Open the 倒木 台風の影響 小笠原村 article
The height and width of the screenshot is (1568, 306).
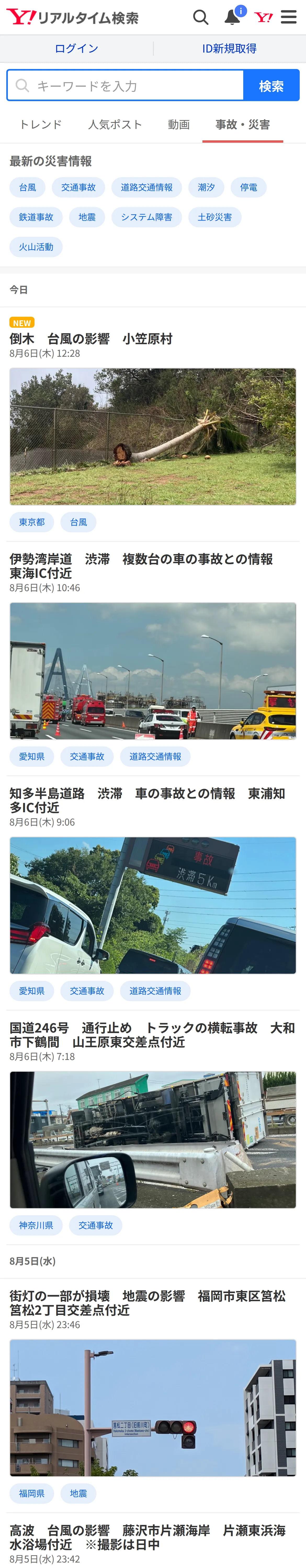pos(91,339)
